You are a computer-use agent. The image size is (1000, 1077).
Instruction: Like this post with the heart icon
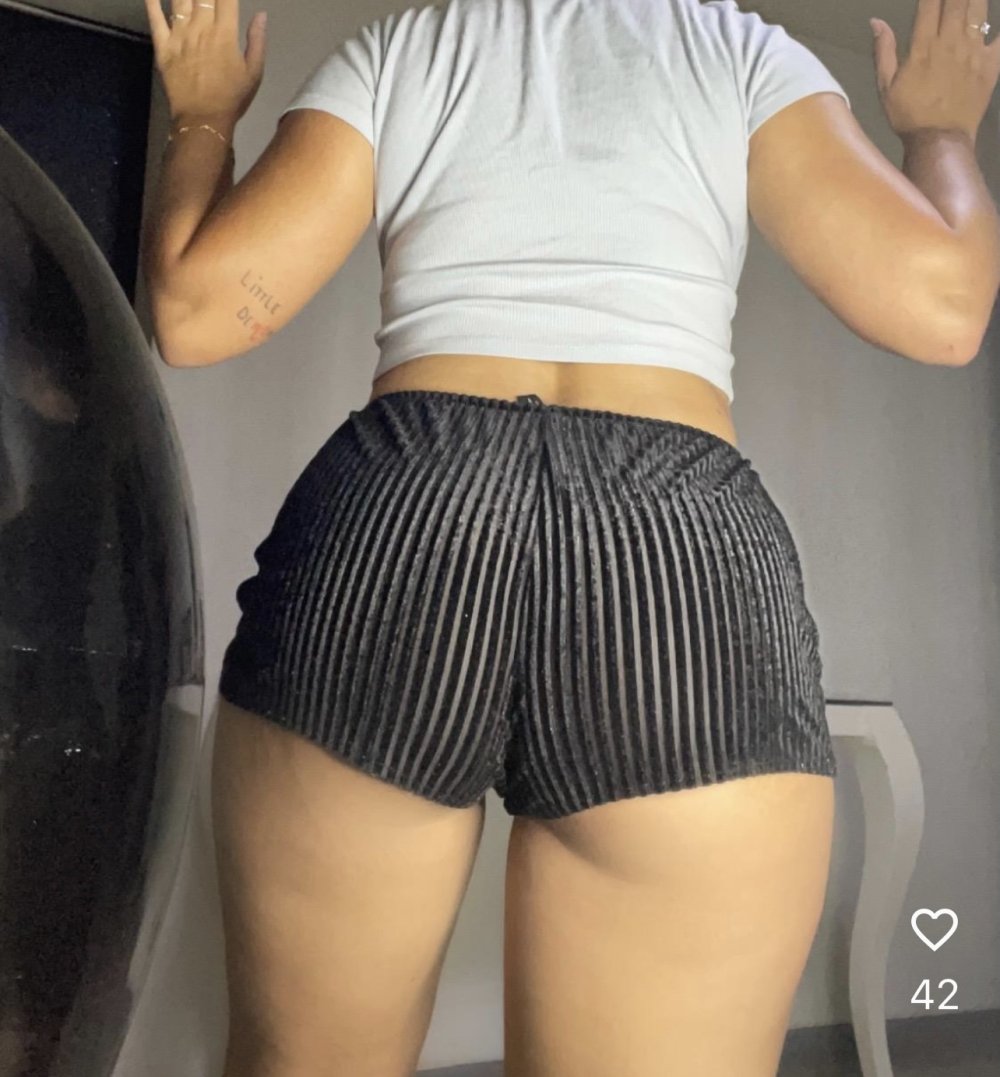[934, 929]
